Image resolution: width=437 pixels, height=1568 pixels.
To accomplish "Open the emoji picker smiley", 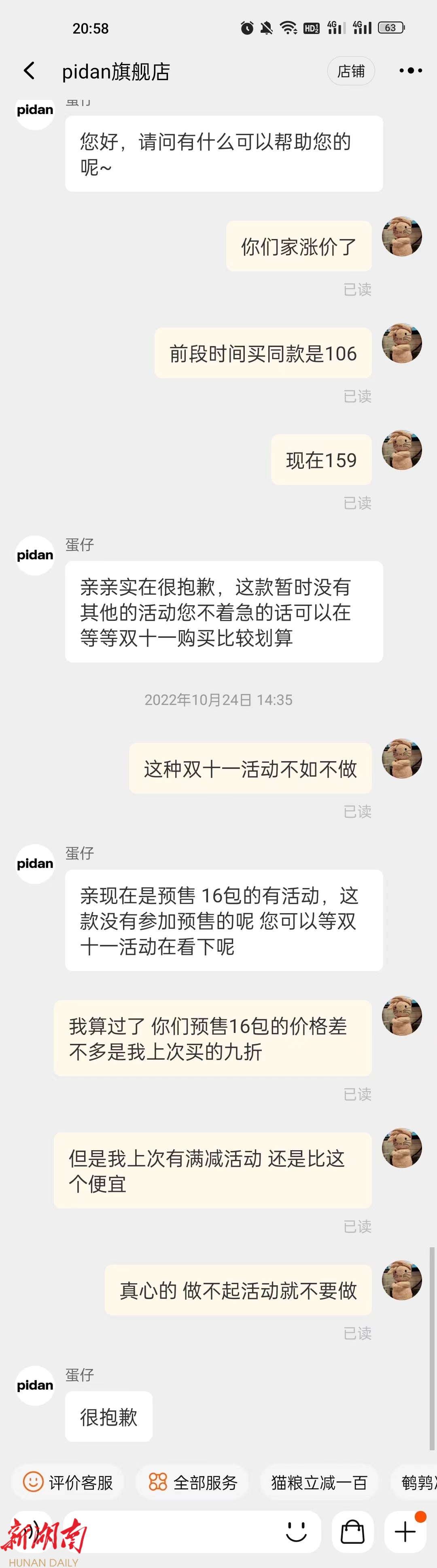I will (x=297, y=1532).
